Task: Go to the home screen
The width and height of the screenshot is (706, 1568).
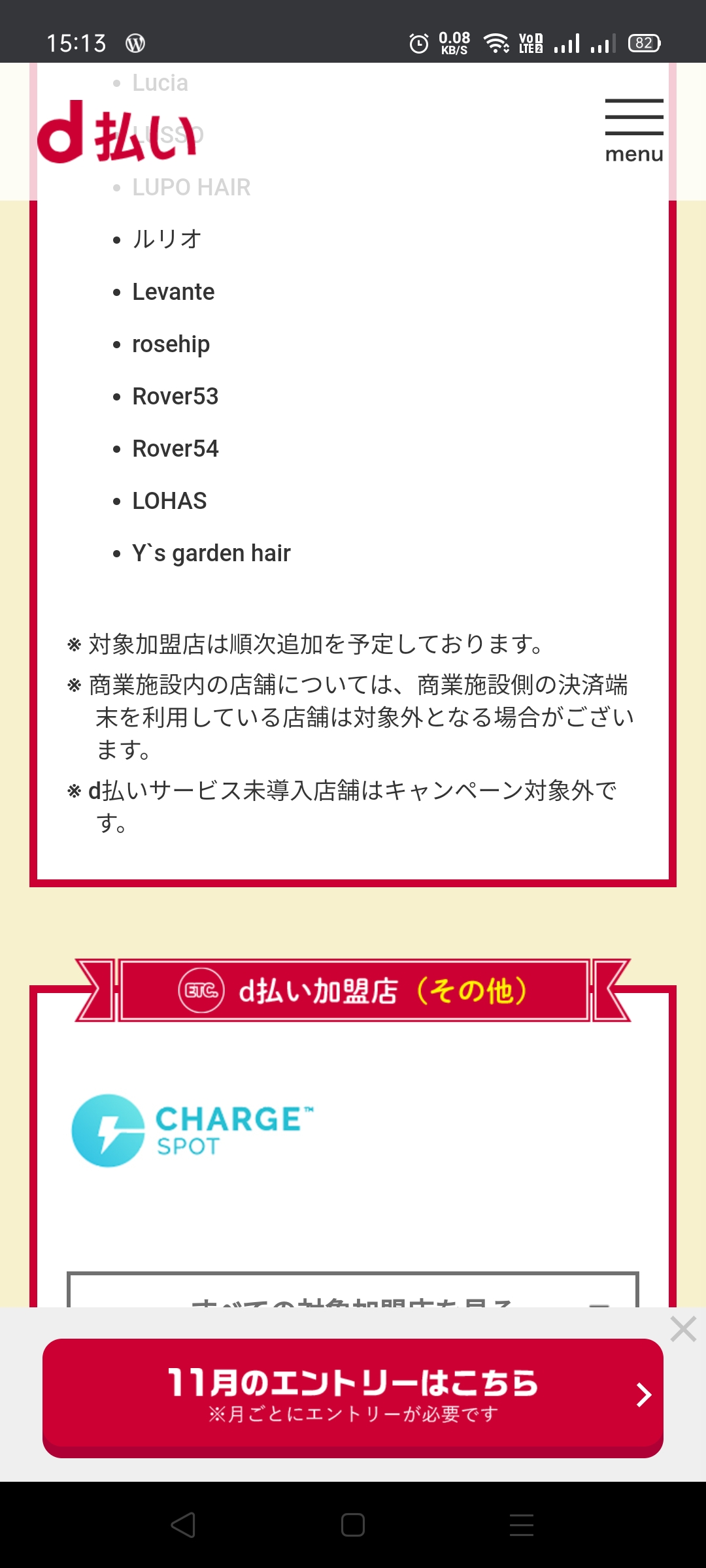Action: coord(353,1525)
